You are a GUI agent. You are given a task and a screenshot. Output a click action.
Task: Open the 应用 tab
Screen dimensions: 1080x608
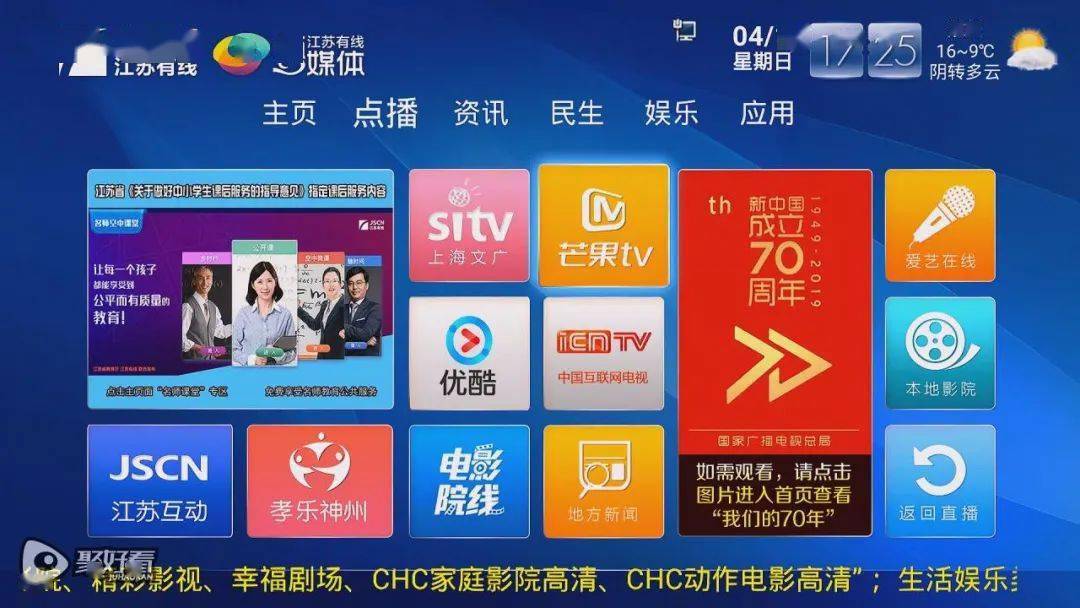tap(767, 113)
